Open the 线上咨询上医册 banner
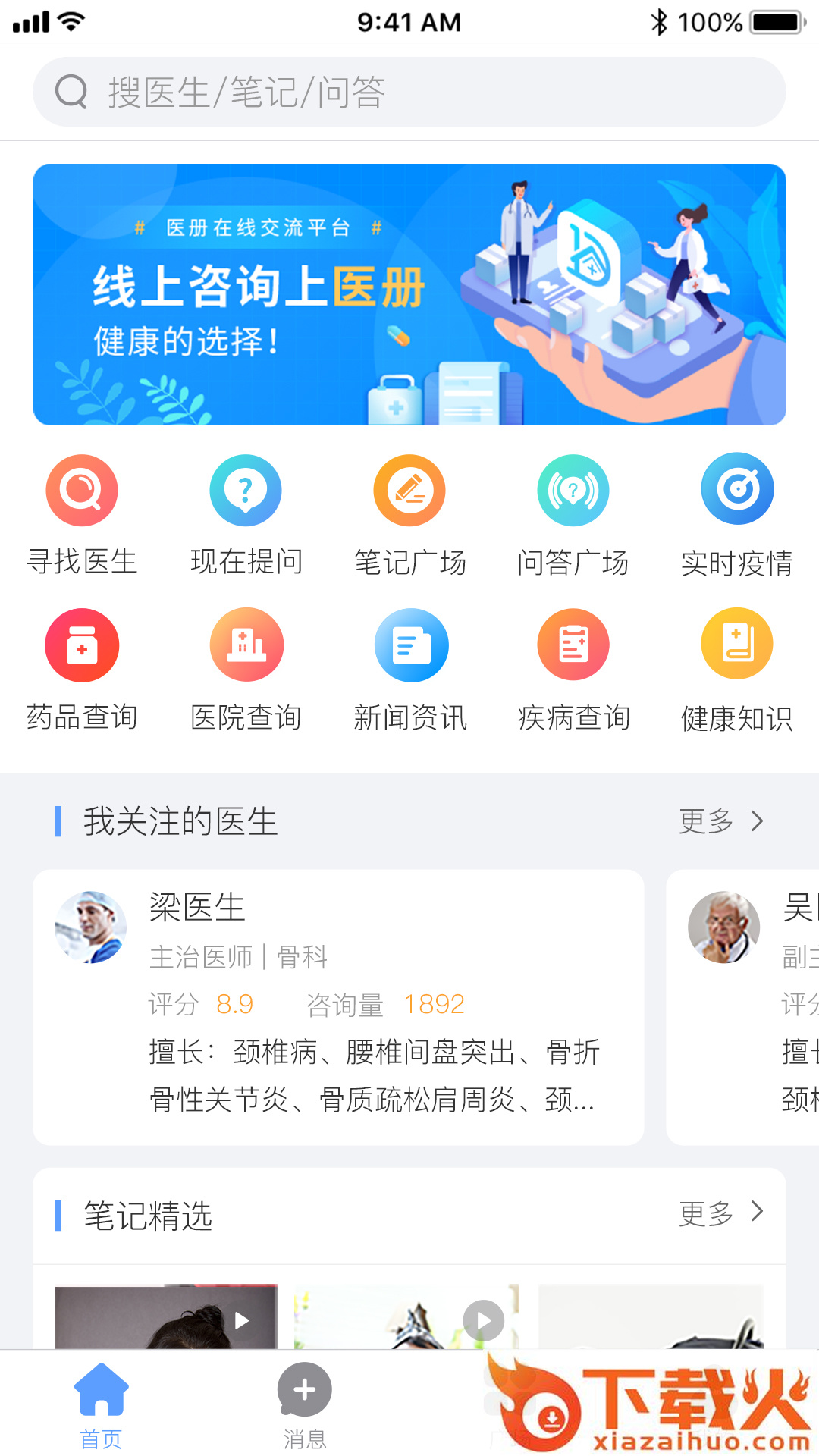The height and width of the screenshot is (1456, 819). coord(409,294)
